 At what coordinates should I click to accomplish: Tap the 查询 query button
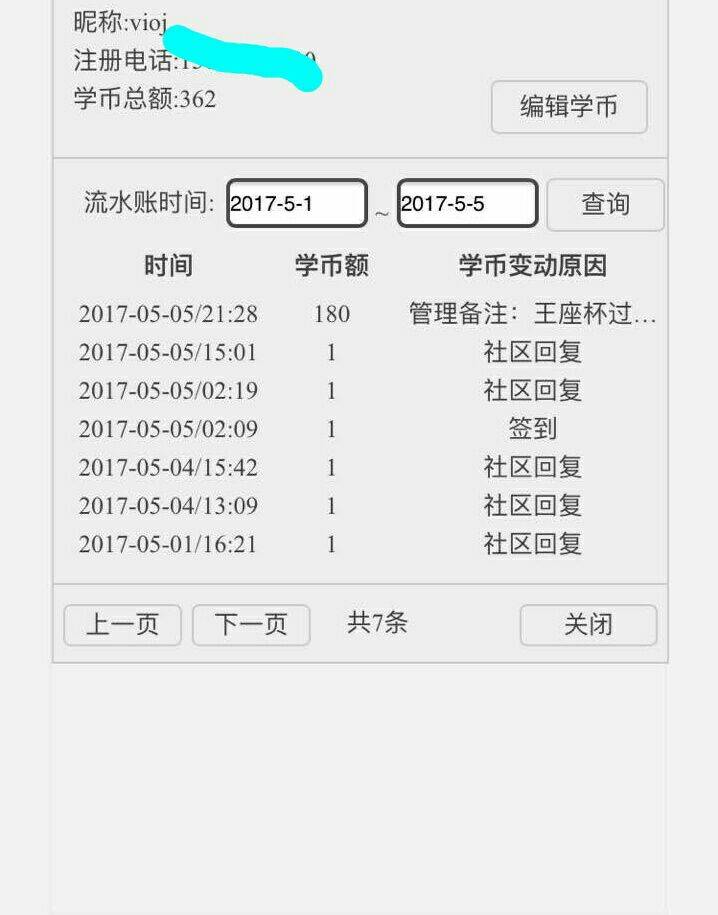(605, 205)
